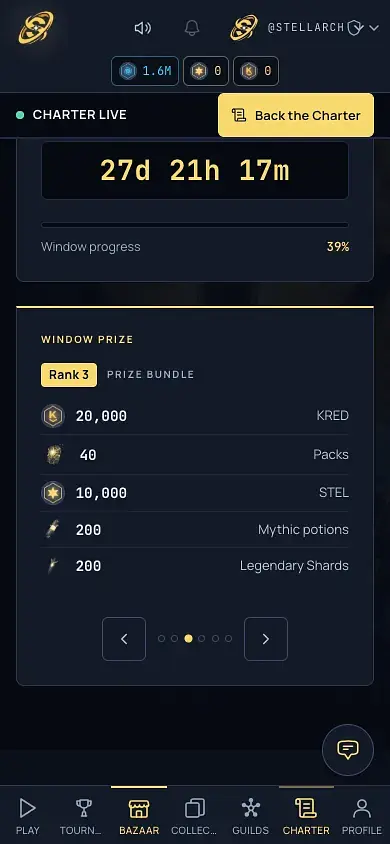Tap the Back the Charter button
The width and height of the screenshot is (390, 844).
(296, 115)
